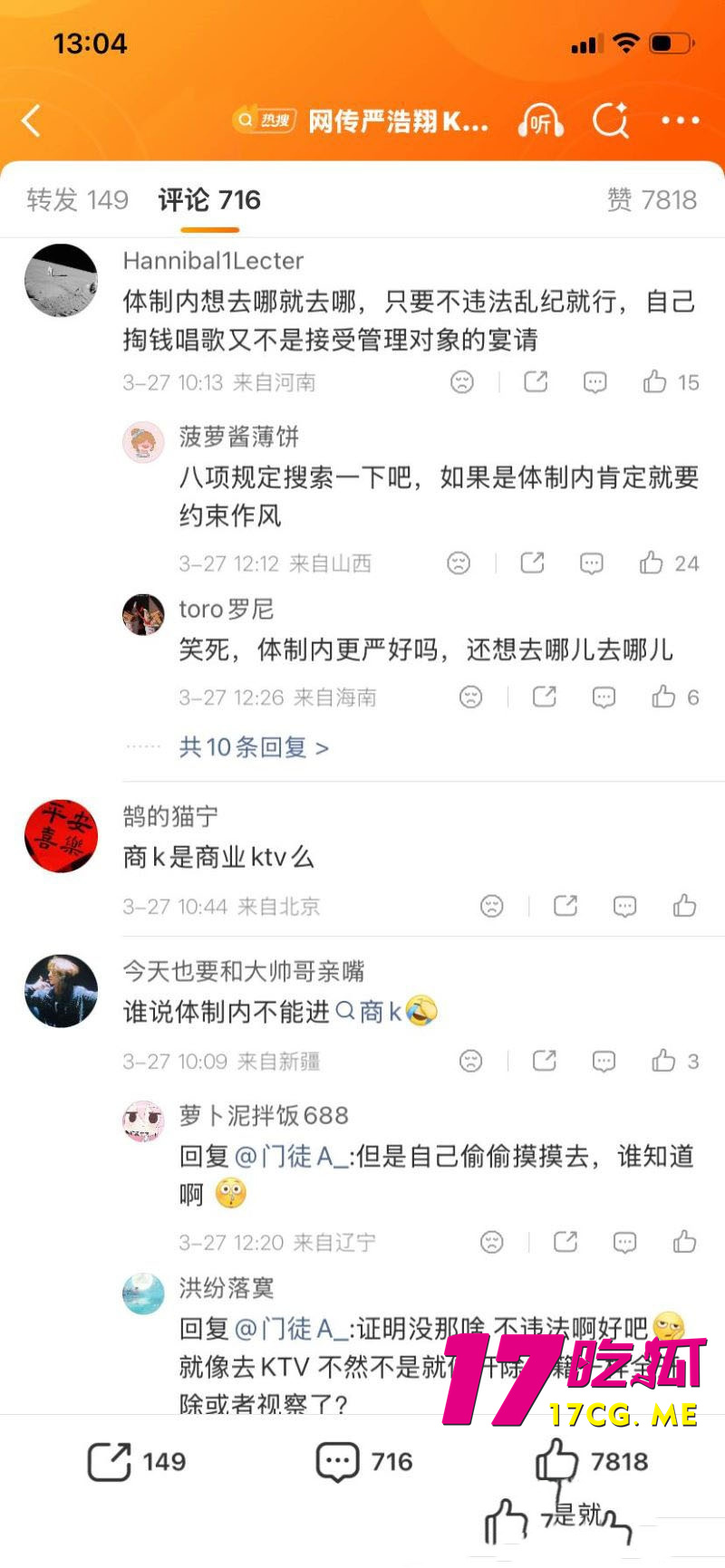The height and width of the screenshot is (1568, 725).
Task: Open the AI search icon in the top bar
Action: pos(612,120)
